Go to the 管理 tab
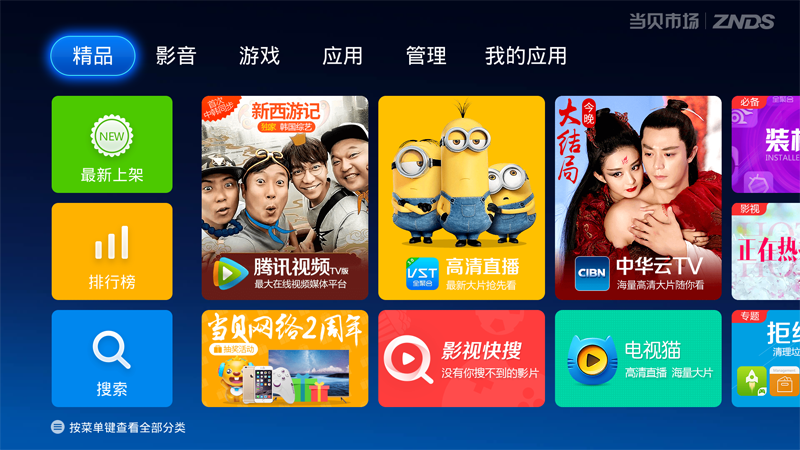This screenshot has height=450, width=800. pos(425,56)
